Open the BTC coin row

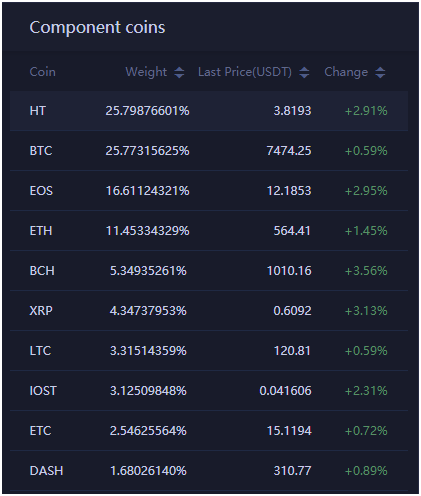coord(209,151)
